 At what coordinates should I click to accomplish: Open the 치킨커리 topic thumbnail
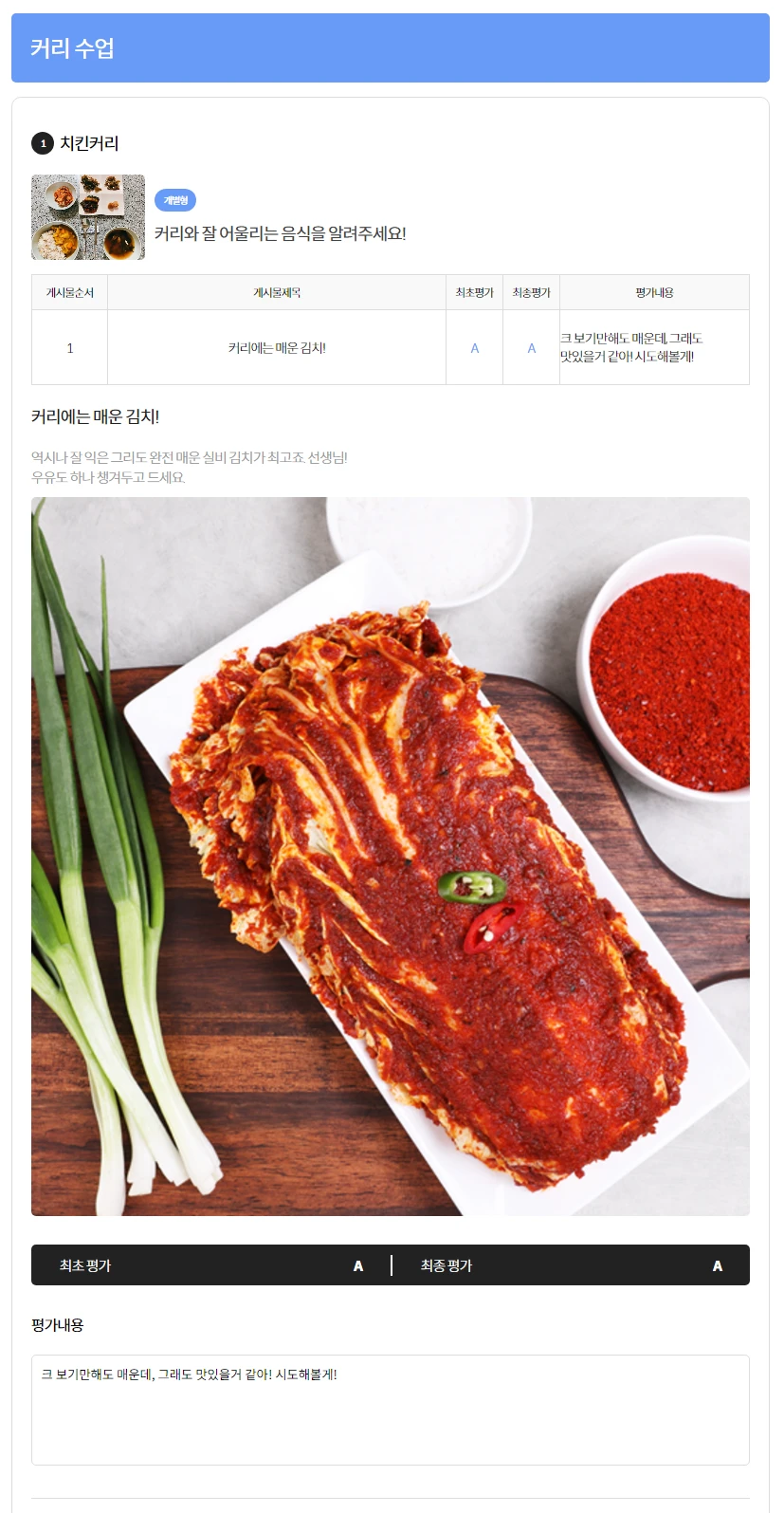click(88, 217)
